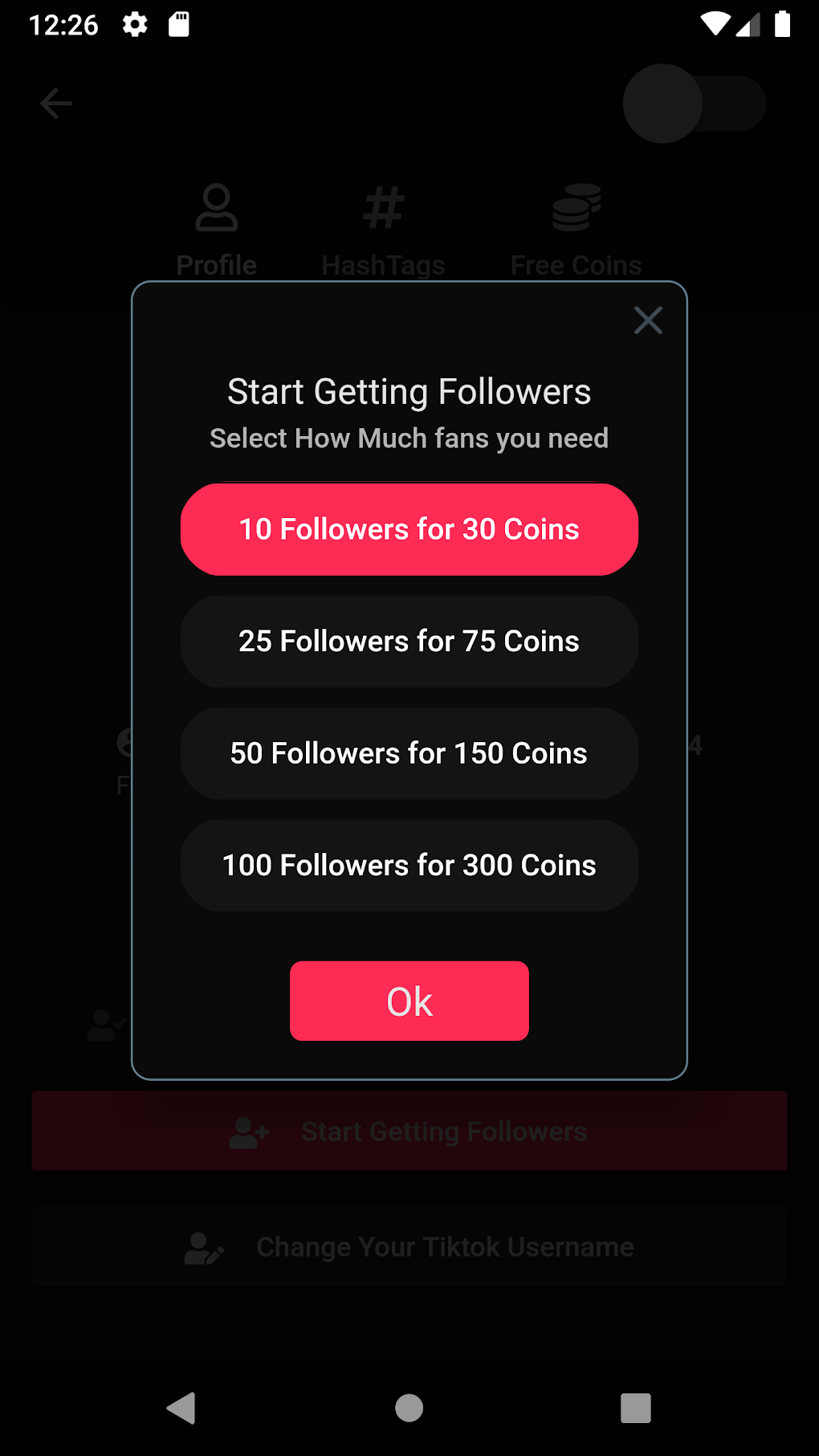Tap the SD card icon in the status bar
Viewport: 819px width, 1456px height.
pyautogui.click(x=178, y=24)
